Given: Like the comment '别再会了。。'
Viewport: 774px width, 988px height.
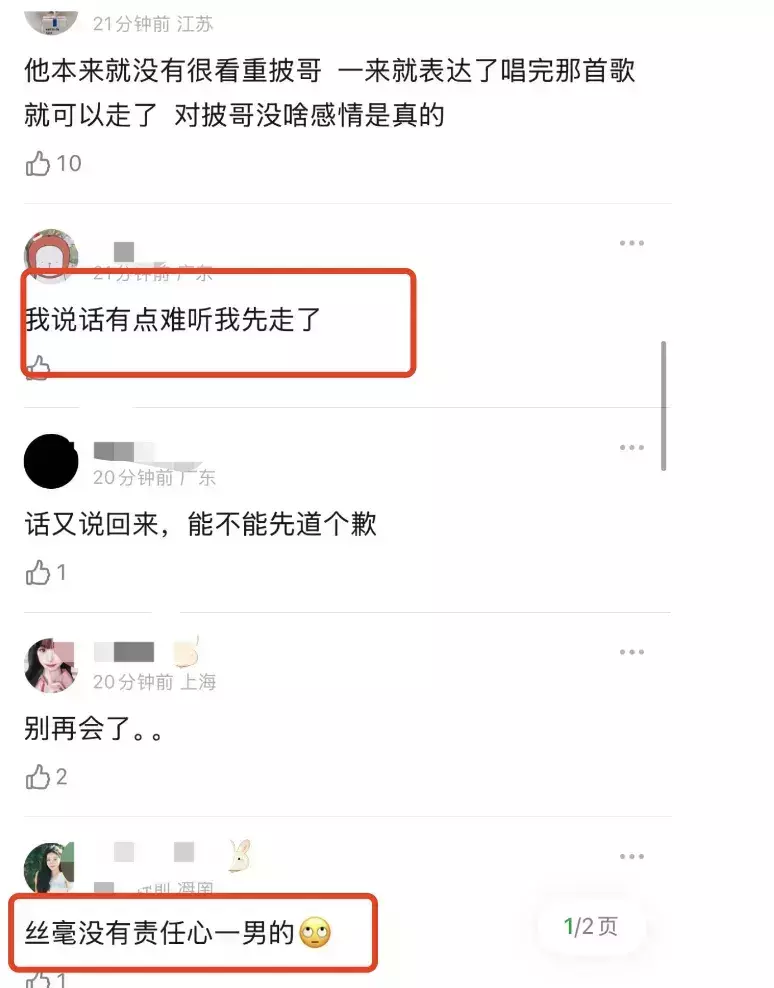Looking at the screenshot, I should tap(39, 777).
